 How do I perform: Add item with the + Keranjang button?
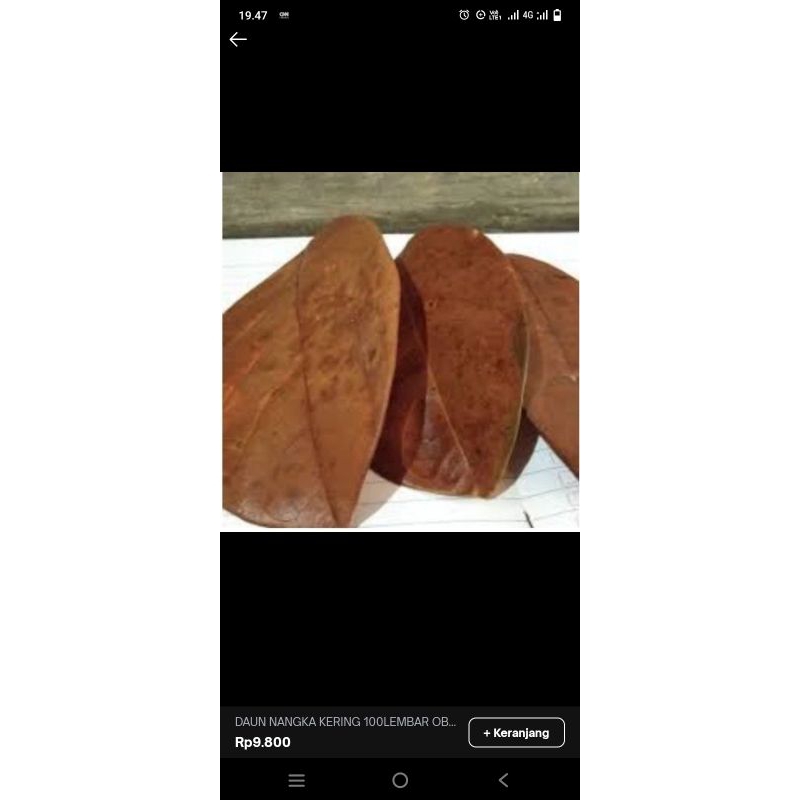(x=516, y=733)
